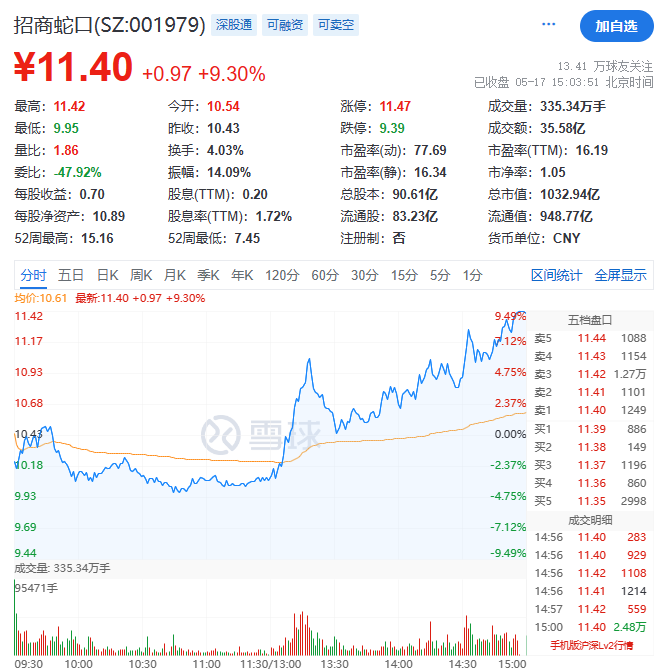656x672 pixels.
Task: Switch to the 15分 chart tab
Action: (x=404, y=275)
